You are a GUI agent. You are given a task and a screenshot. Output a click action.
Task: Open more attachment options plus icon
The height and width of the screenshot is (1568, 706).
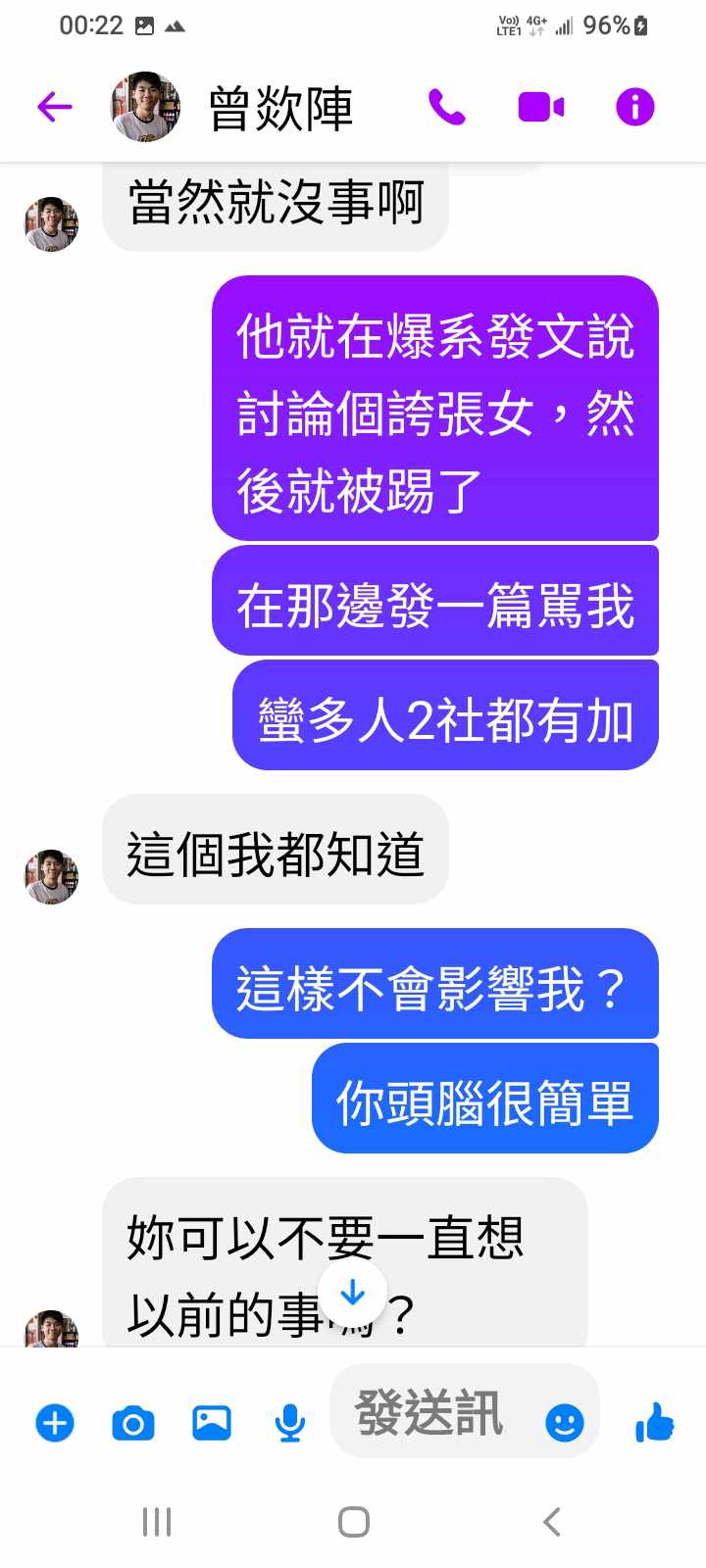click(55, 1423)
